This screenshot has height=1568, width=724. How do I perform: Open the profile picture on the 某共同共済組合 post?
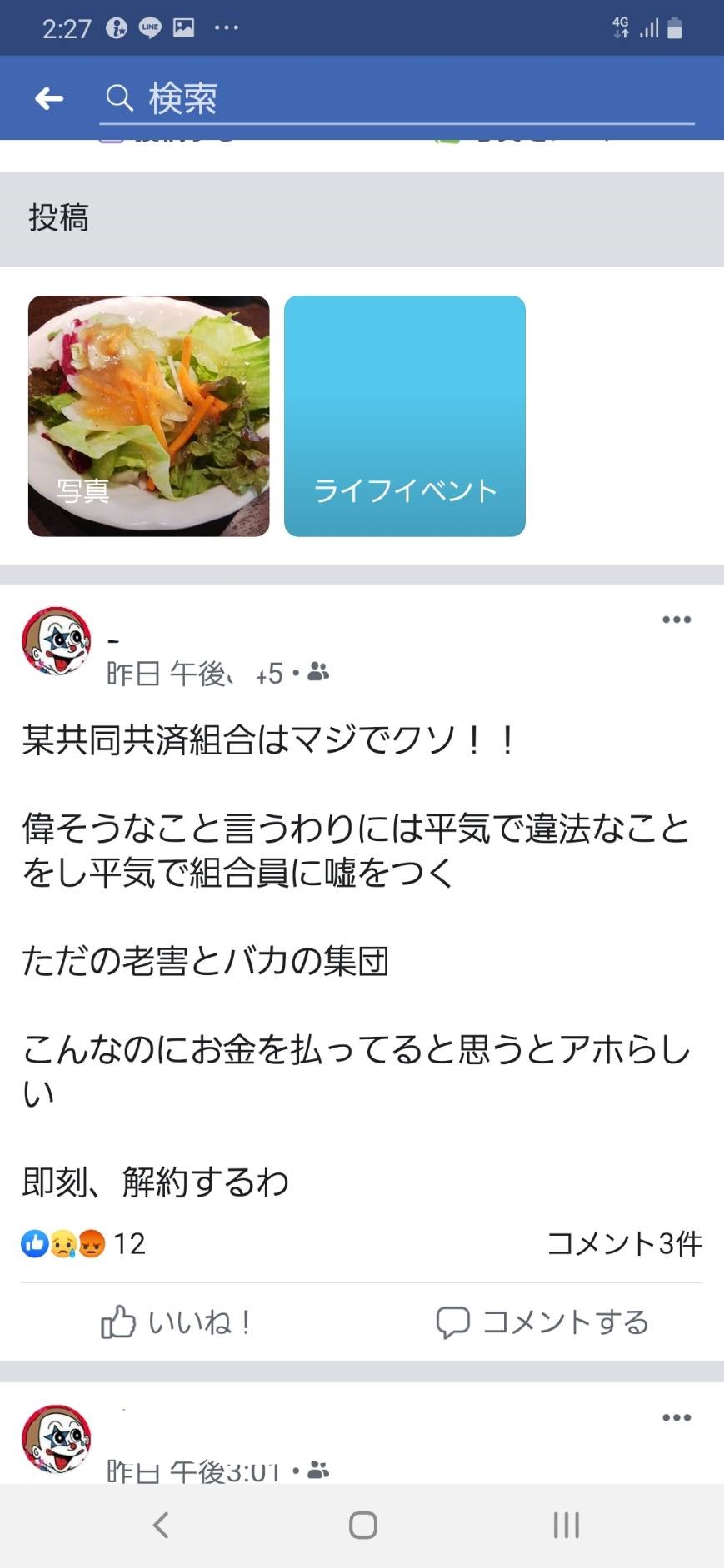tap(57, 640)
